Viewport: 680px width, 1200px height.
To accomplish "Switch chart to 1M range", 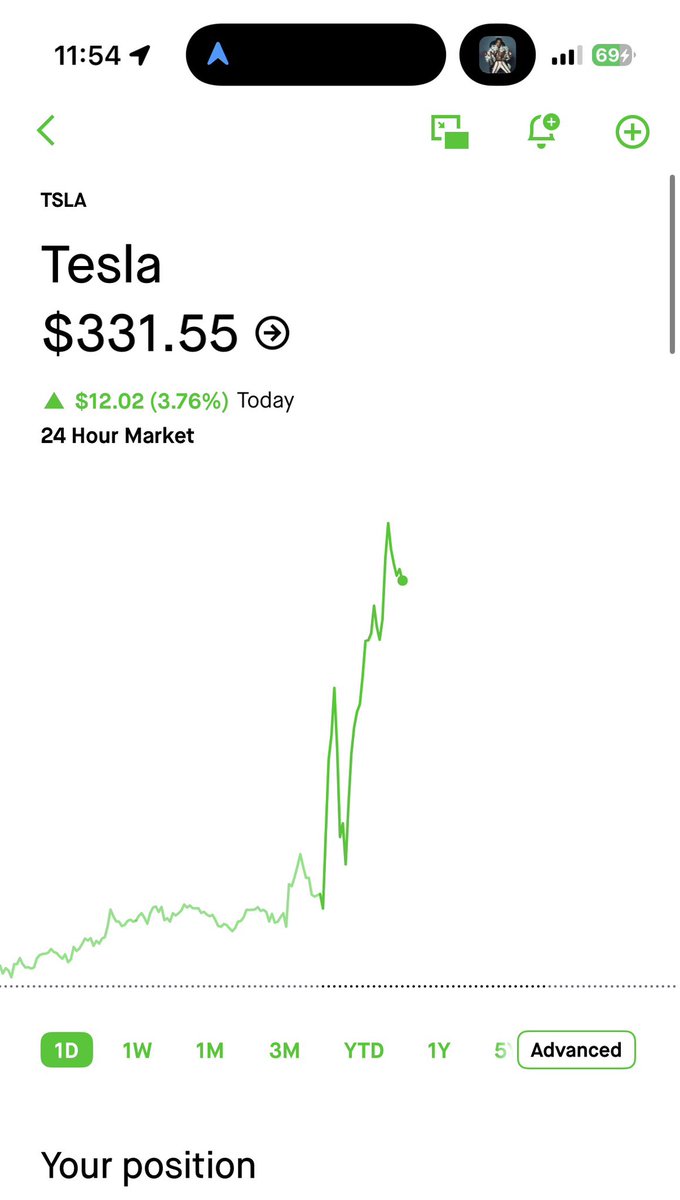I will pyautogui.click(x=210, y=1050).
